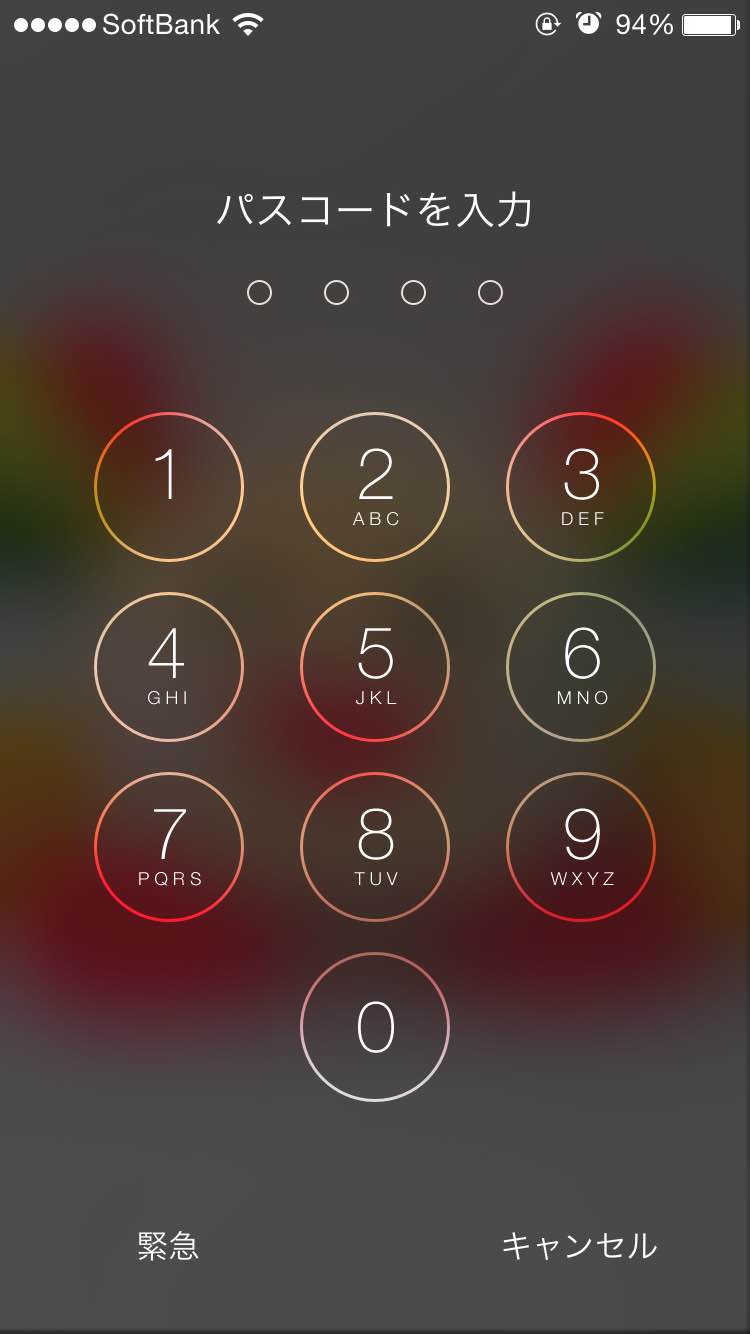Image resolution: width=750 pixels, height=1334 pixels.
Task: Select the 3 DEF key
Action: click(x=581, y=487)
